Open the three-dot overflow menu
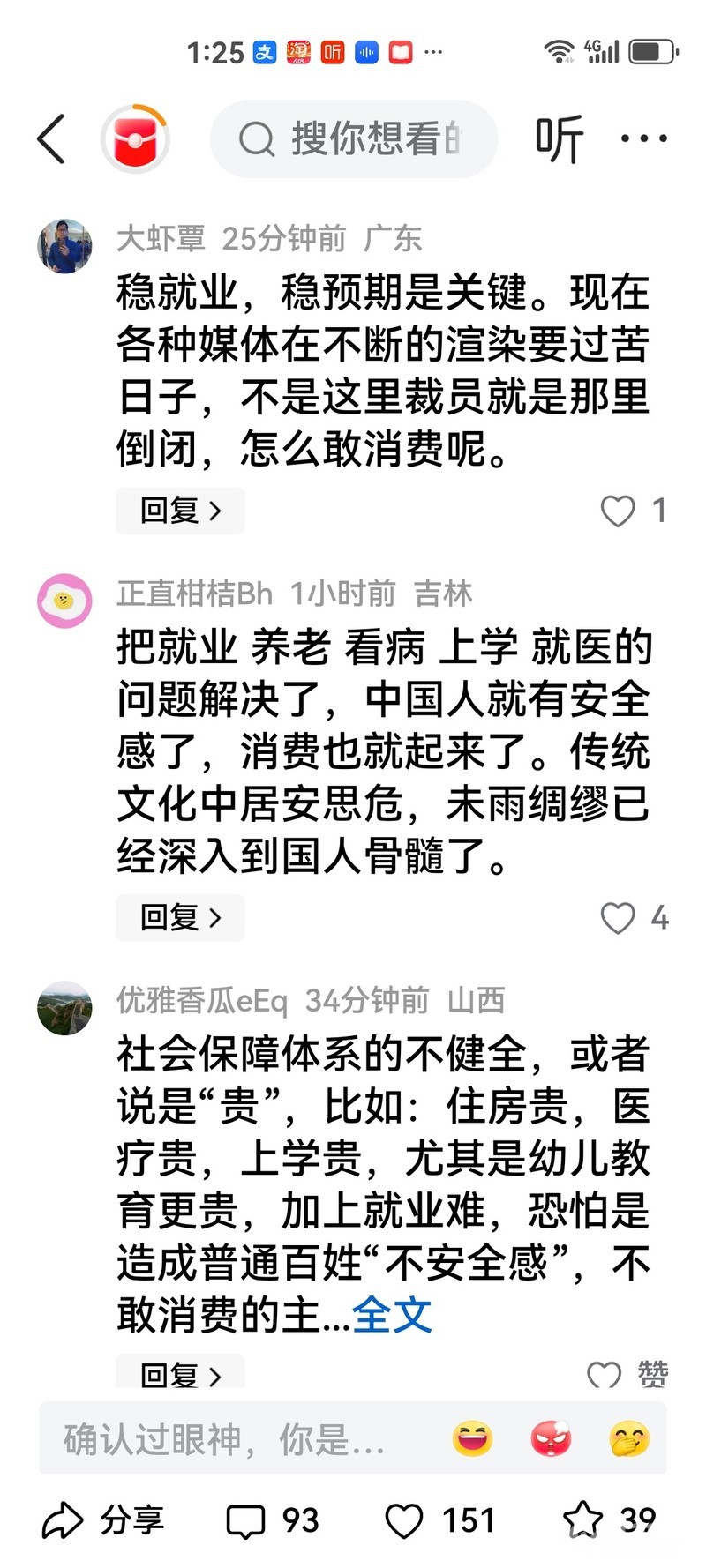This screenshot has height=1568, width=706. click(x=644, y=138)
